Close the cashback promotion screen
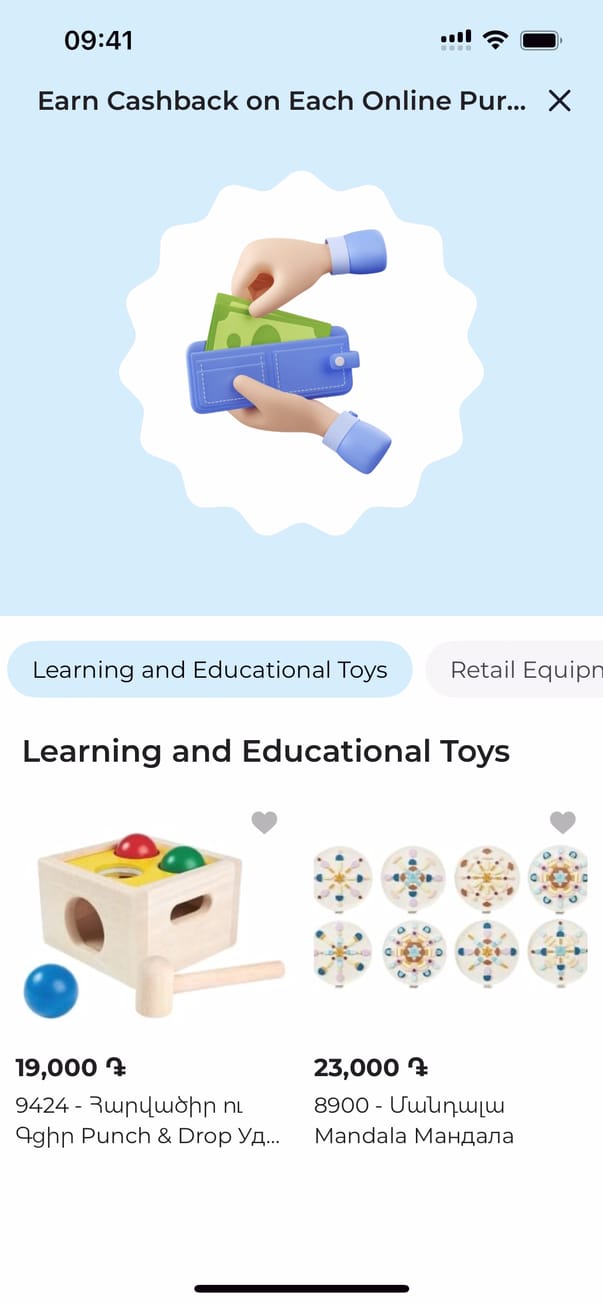 559,100
